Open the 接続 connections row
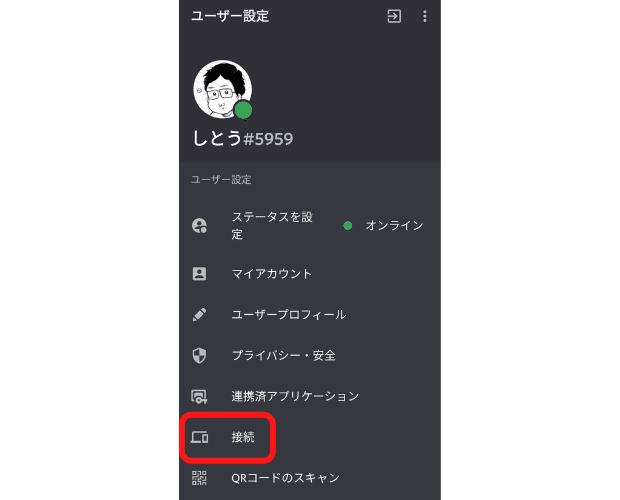The width and height of the screenshot is (620, 500). coord(243,437)
